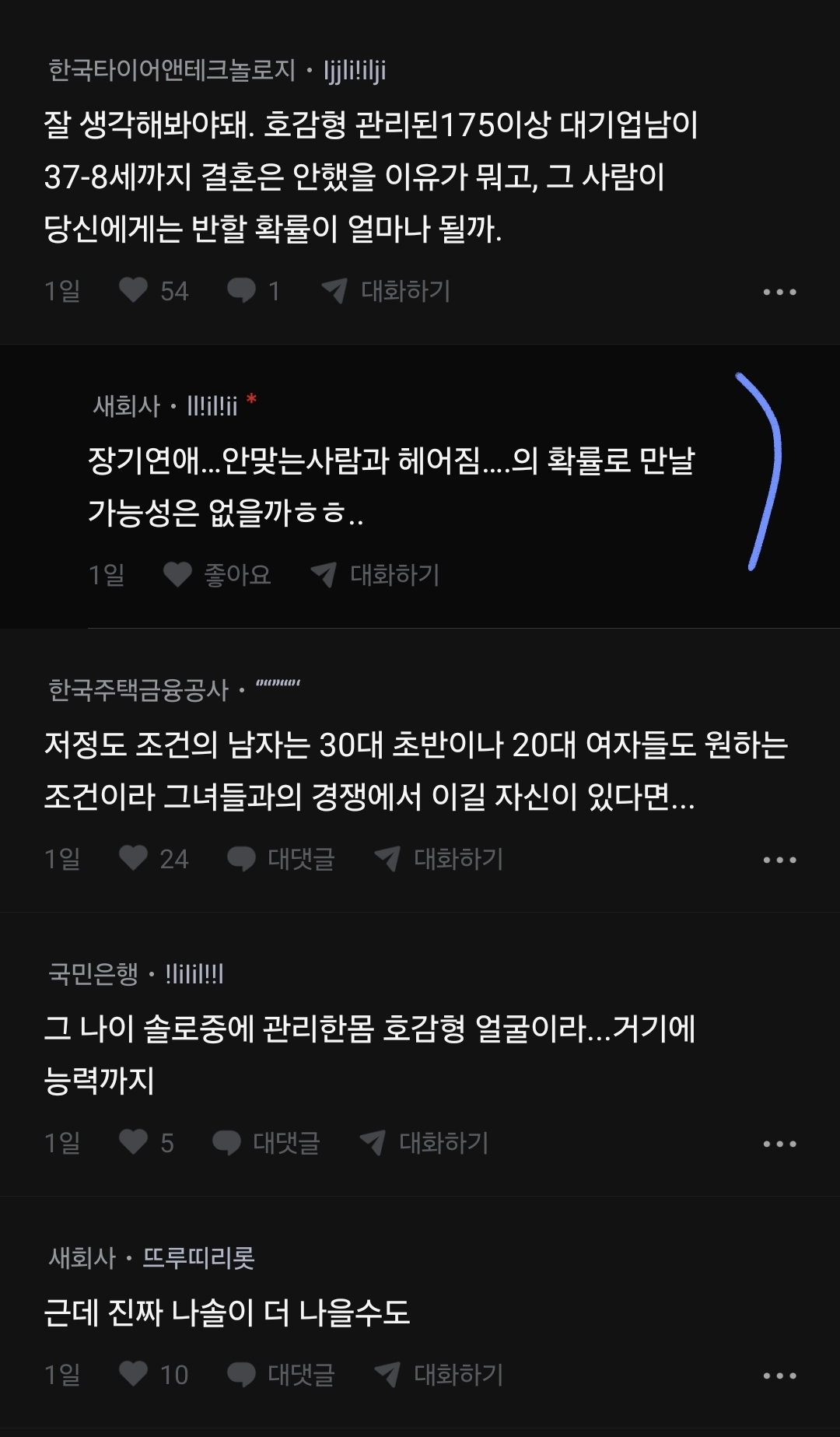
Task: Open more options for 뜨루띠리롯's comment
Action: [x=779, y=1376]
